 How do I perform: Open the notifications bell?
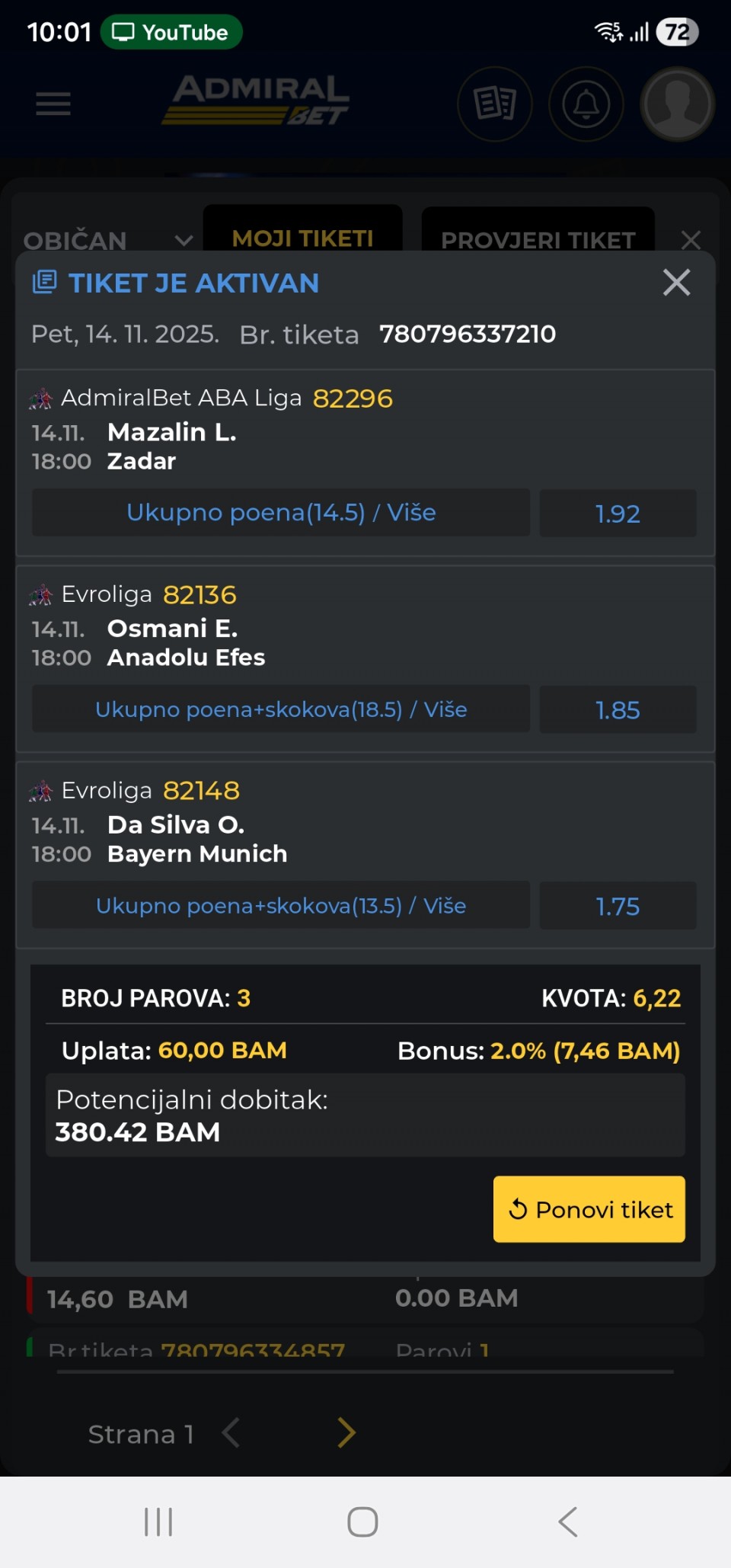(x=586, y=104)
